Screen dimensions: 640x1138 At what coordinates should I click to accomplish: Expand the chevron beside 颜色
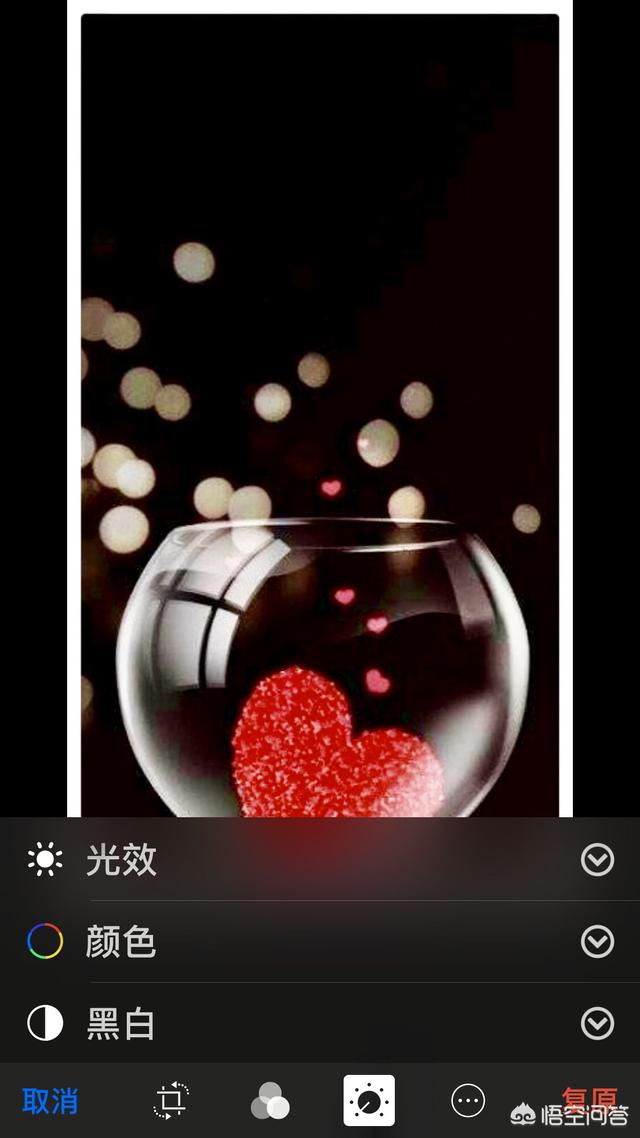[597, 942]
